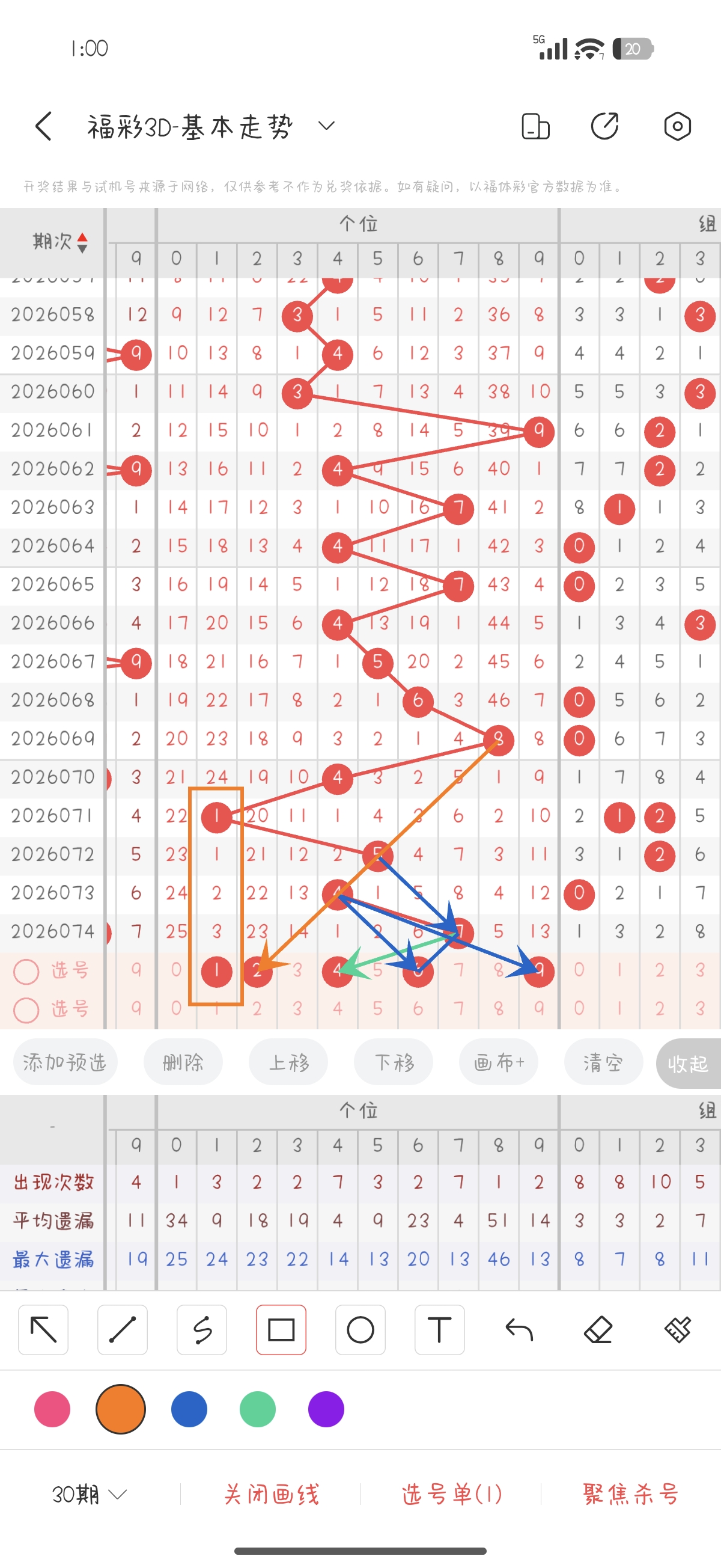Move the selection down with 下移
This screenshot has height=1568, width=721.
click(394, 1063)
